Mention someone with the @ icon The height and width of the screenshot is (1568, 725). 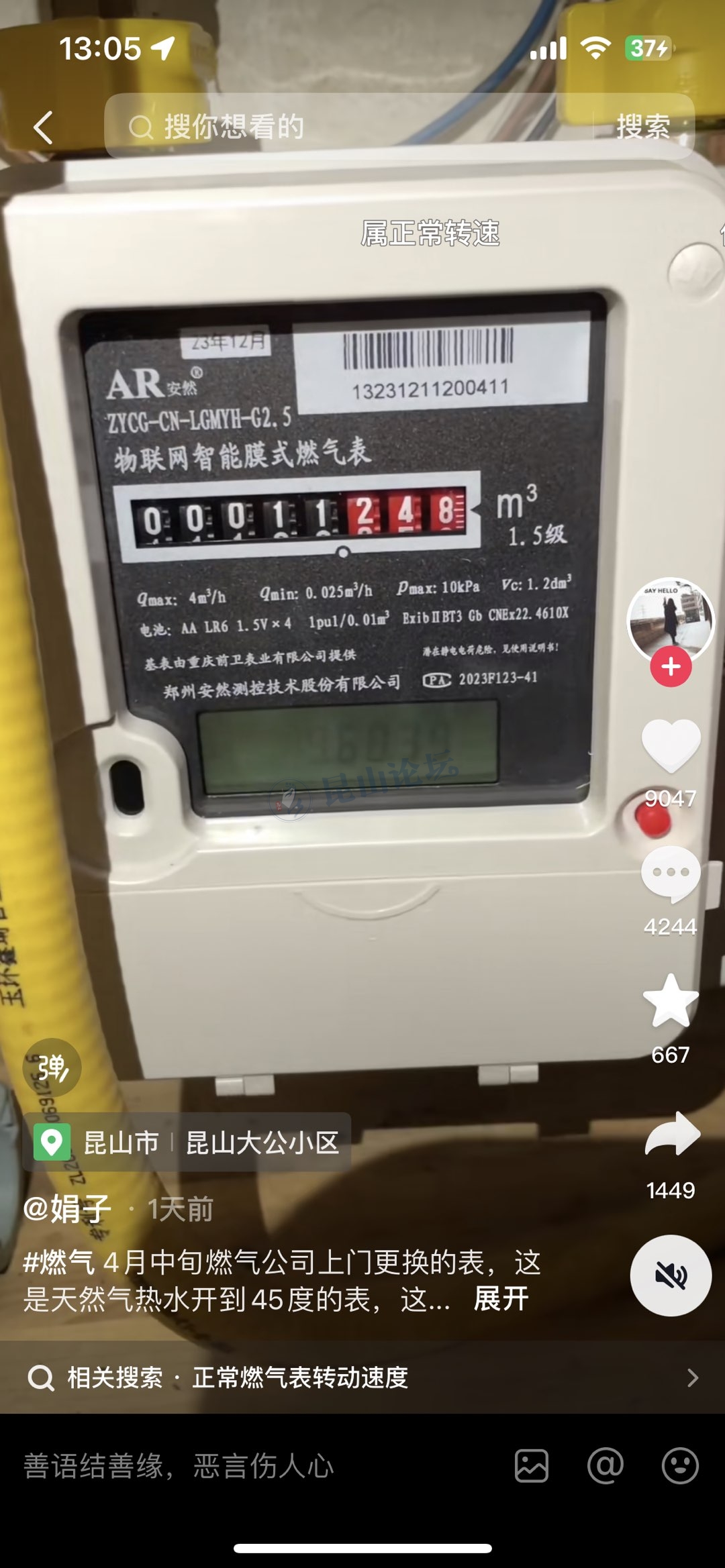click(x=605, y=1466)
